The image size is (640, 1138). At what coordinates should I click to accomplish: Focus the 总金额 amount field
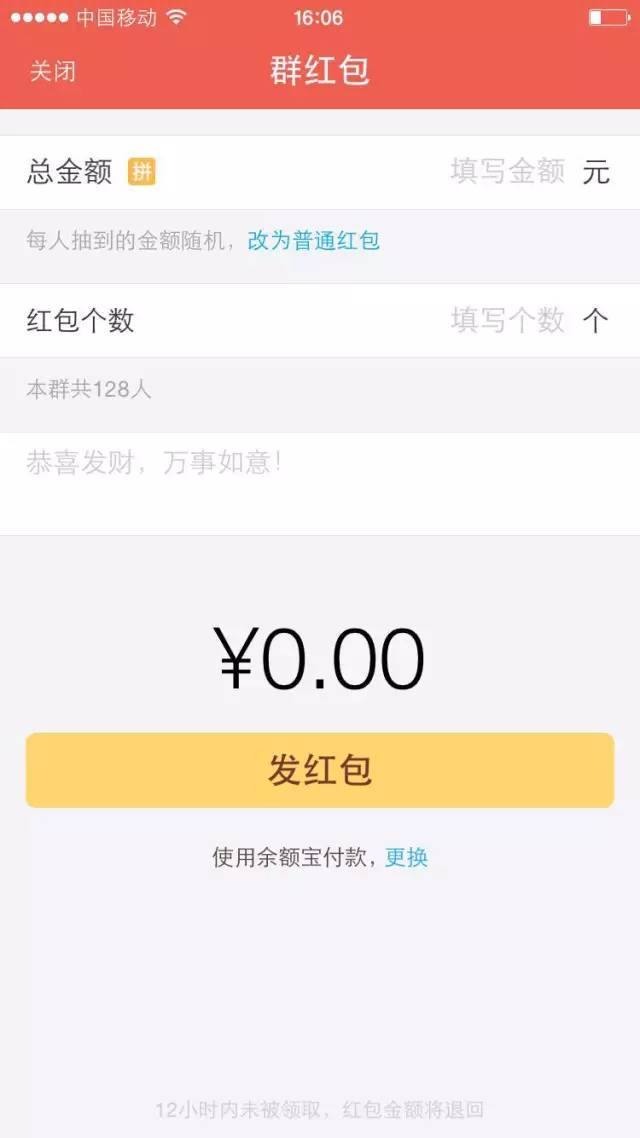click(507, 172)
